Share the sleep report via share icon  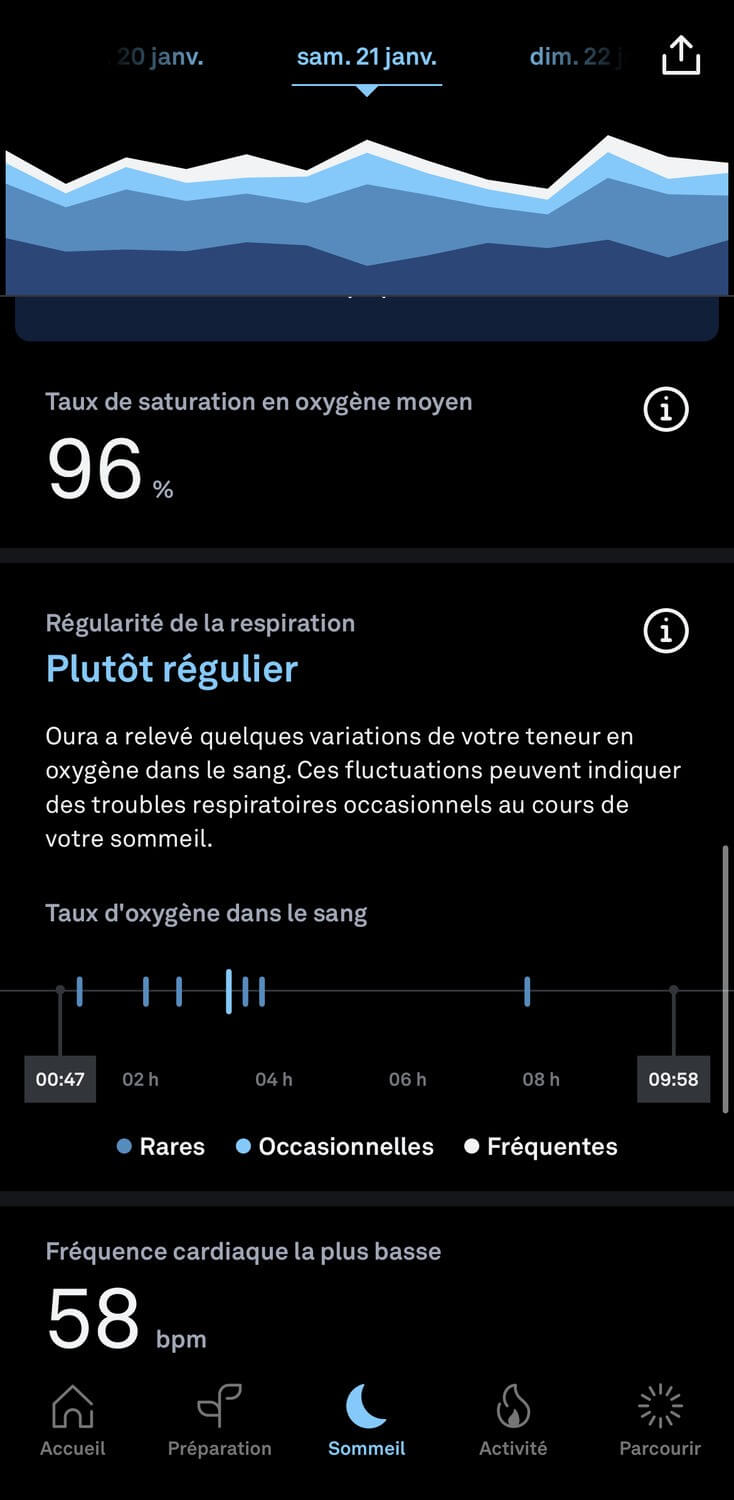click(x=681, y=56)
